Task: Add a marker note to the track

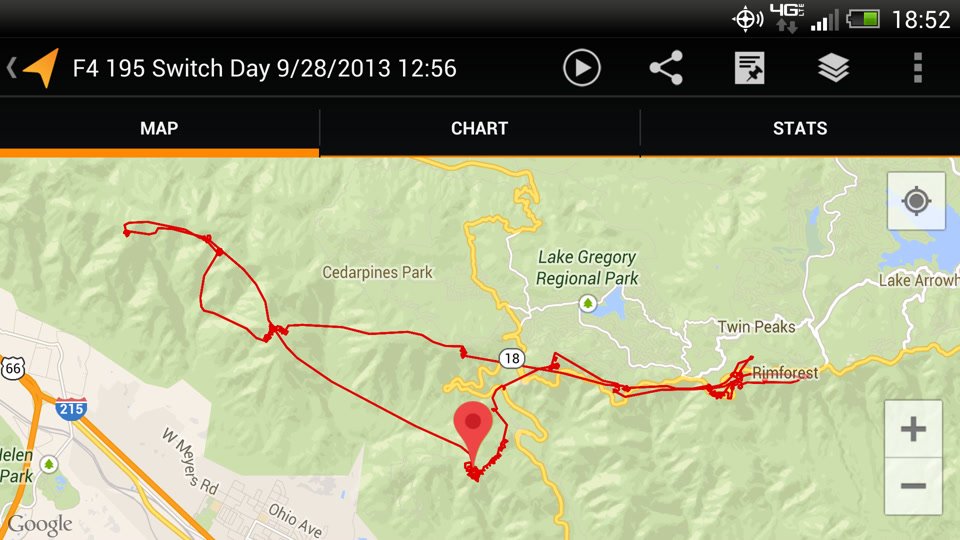Action: (749, 68)
